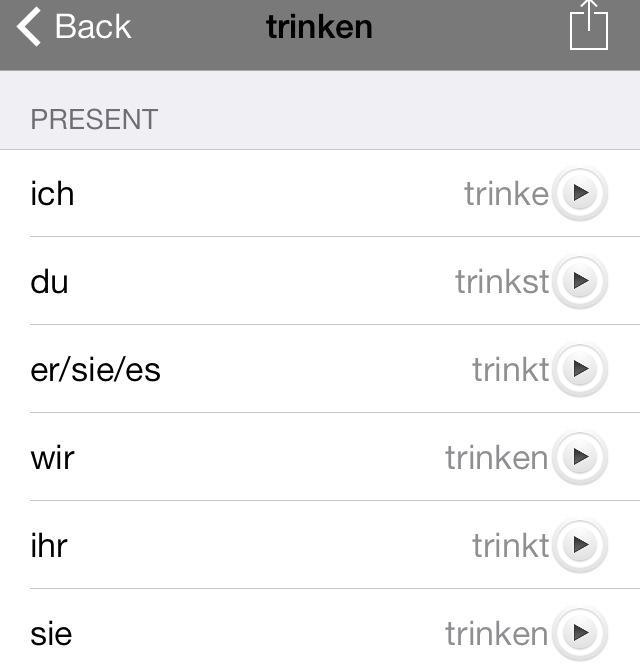Play audio for sie trinken
Screen dimensions: 640x671
tap(580, 633)
